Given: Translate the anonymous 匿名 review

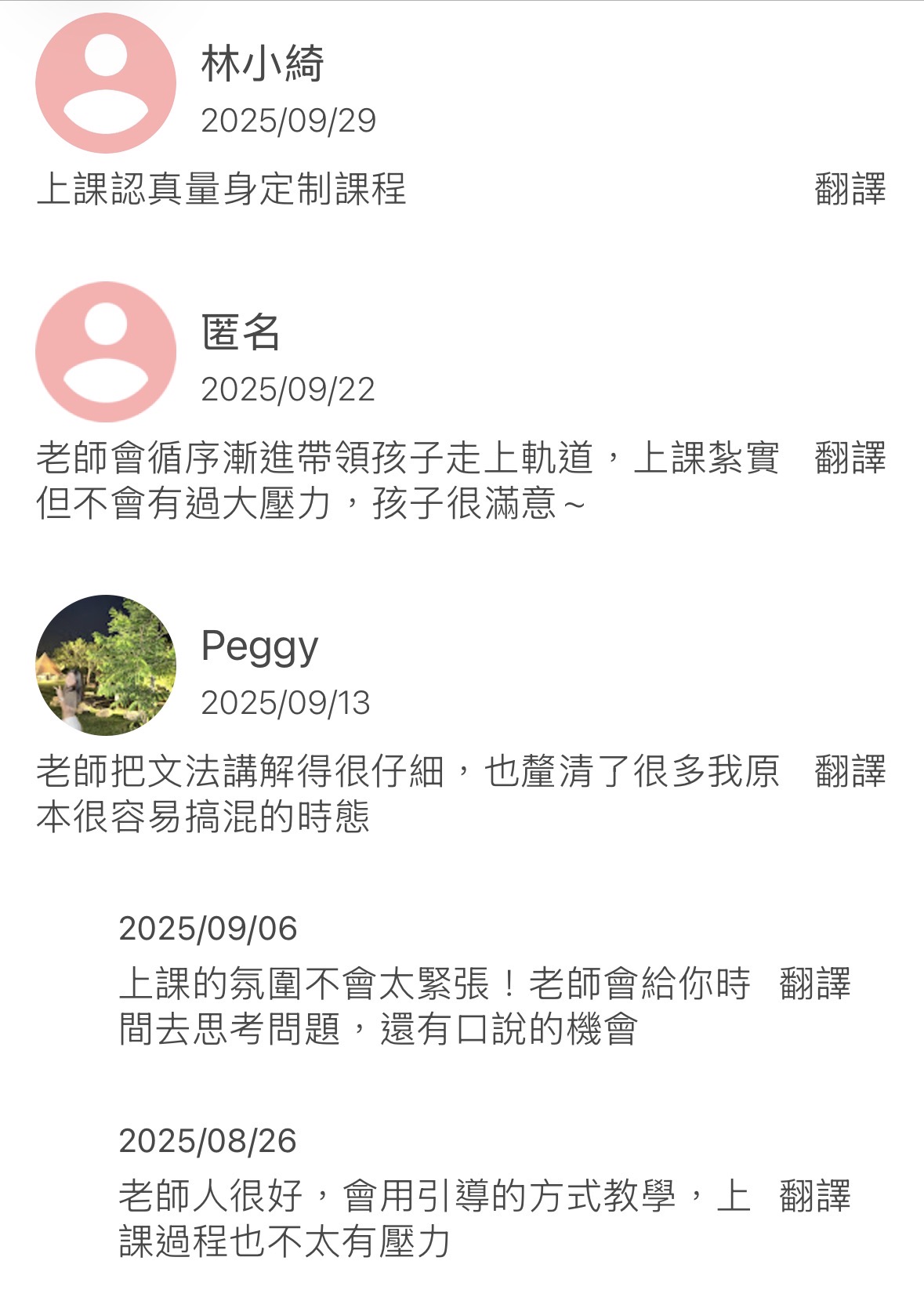Looking at the screenshot, I should [x=850, y=458].
